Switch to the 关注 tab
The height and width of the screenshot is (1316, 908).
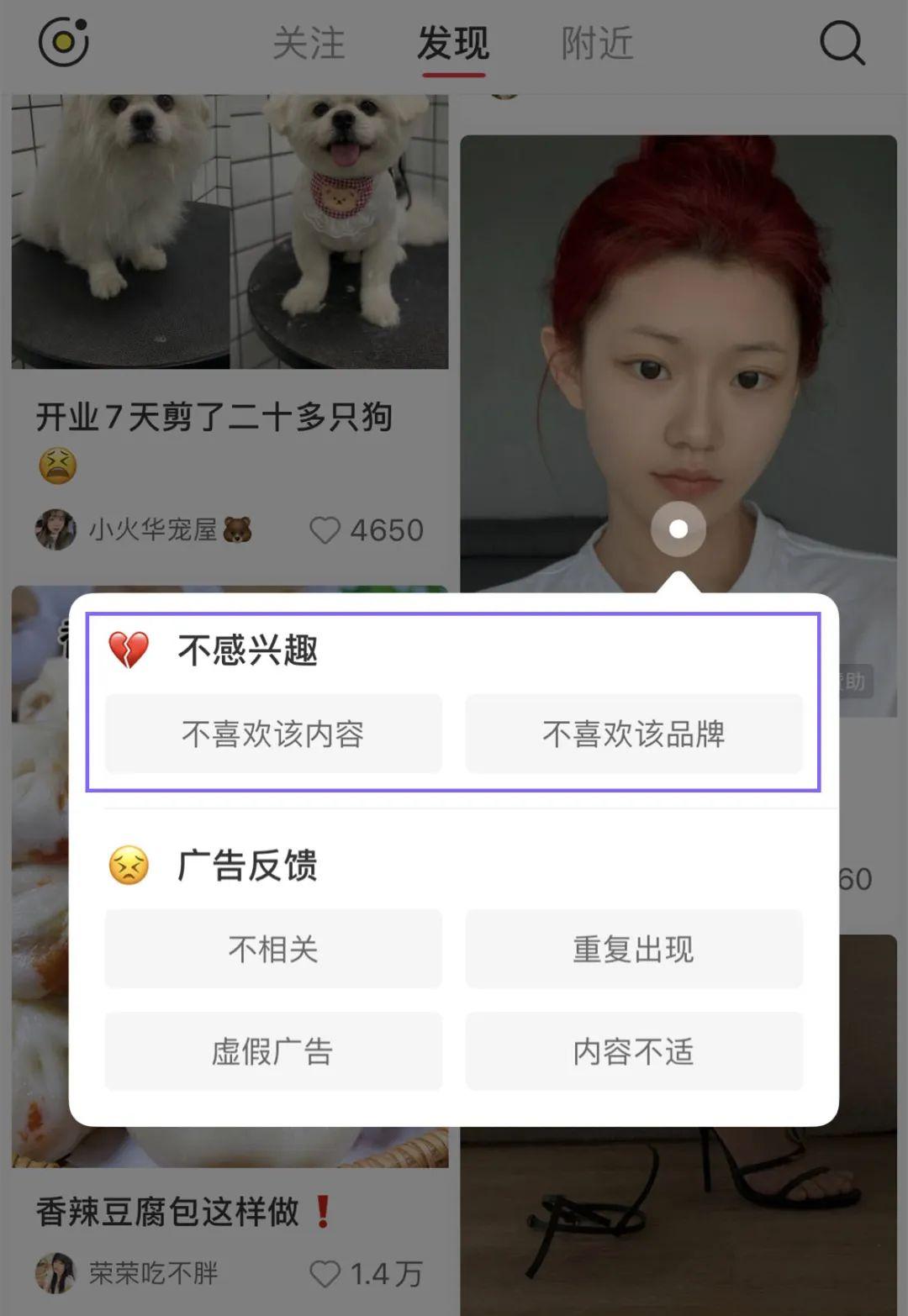coord(309,43)
